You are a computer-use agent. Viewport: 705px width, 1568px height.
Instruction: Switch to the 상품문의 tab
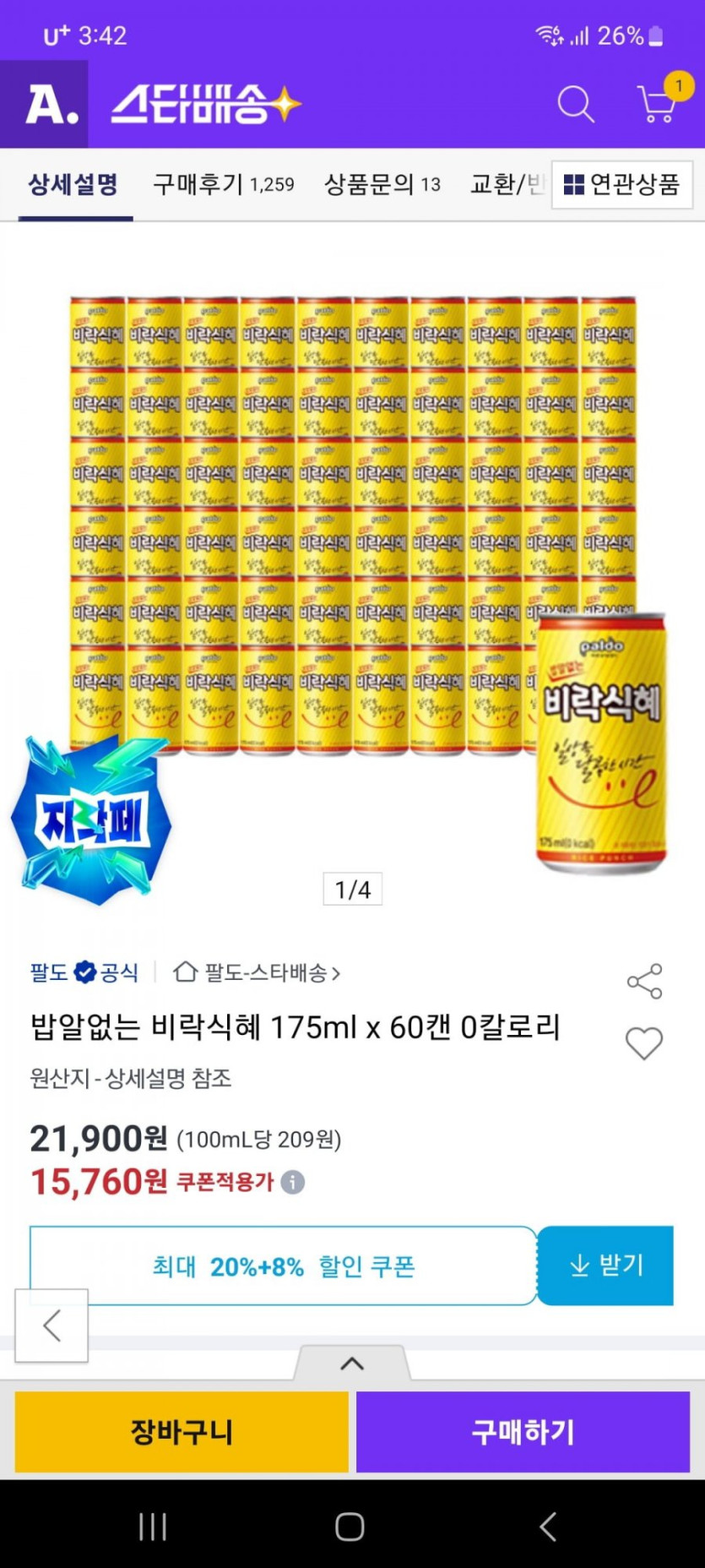(382, 184)
